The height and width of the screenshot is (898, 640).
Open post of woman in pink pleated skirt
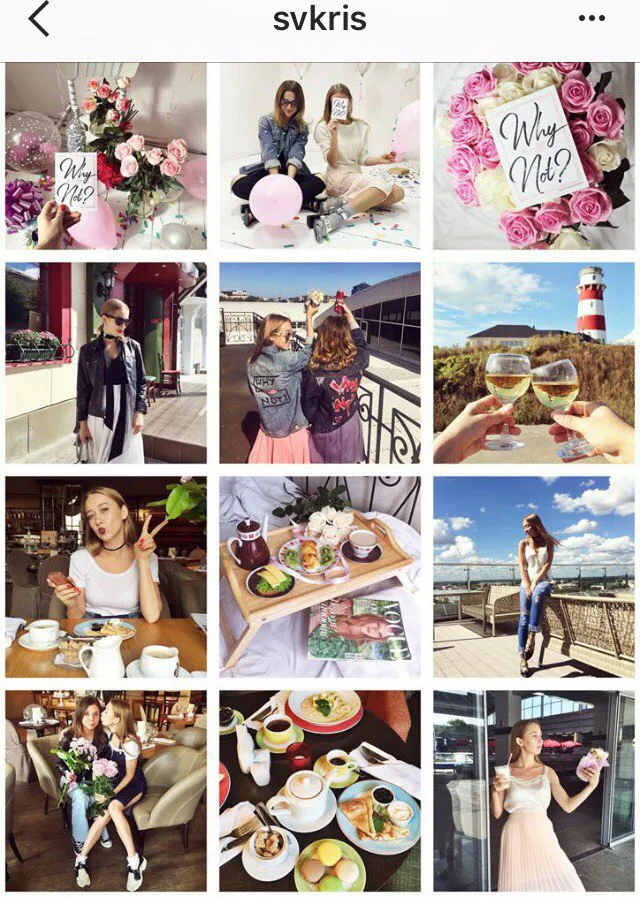click(x=534, y=791)
